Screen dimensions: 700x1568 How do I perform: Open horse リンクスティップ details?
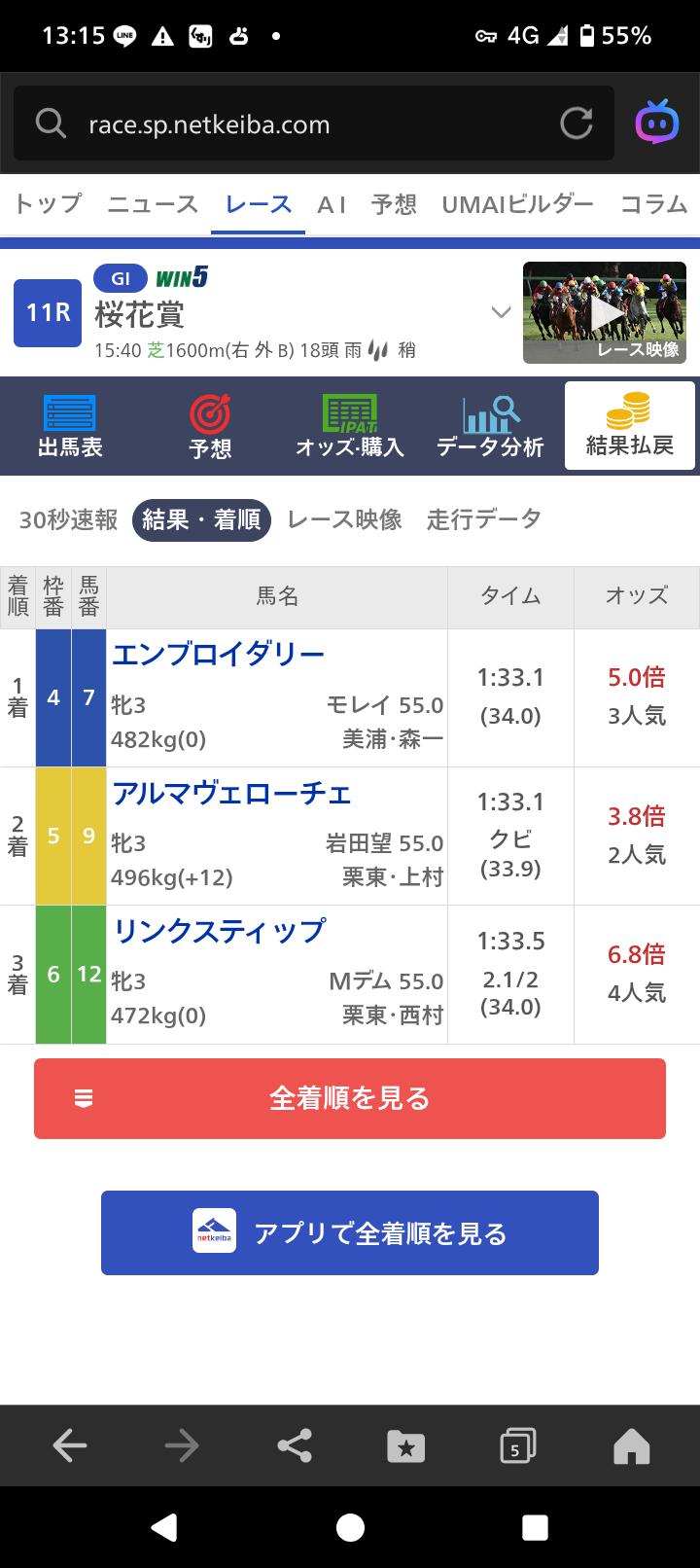219,932
